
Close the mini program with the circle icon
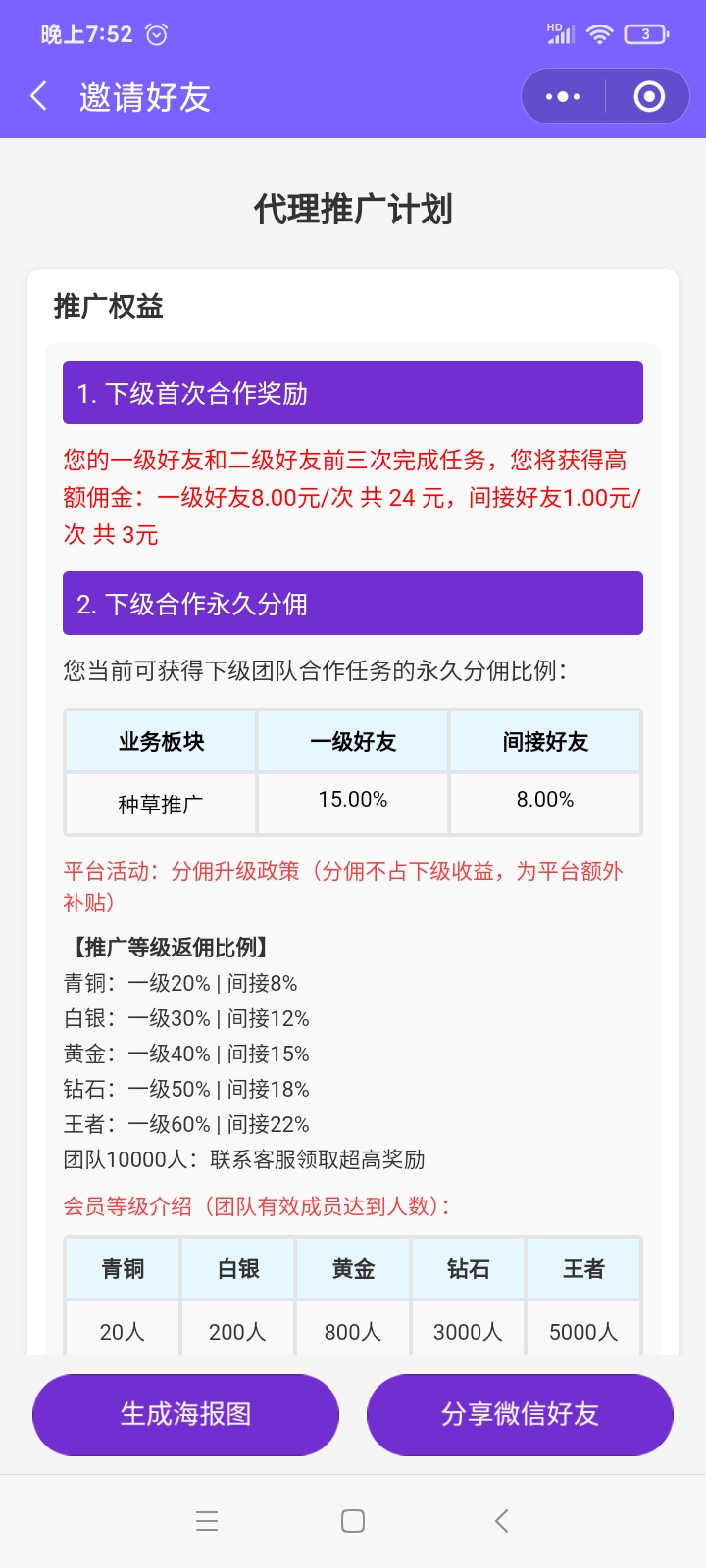(649, 96)
